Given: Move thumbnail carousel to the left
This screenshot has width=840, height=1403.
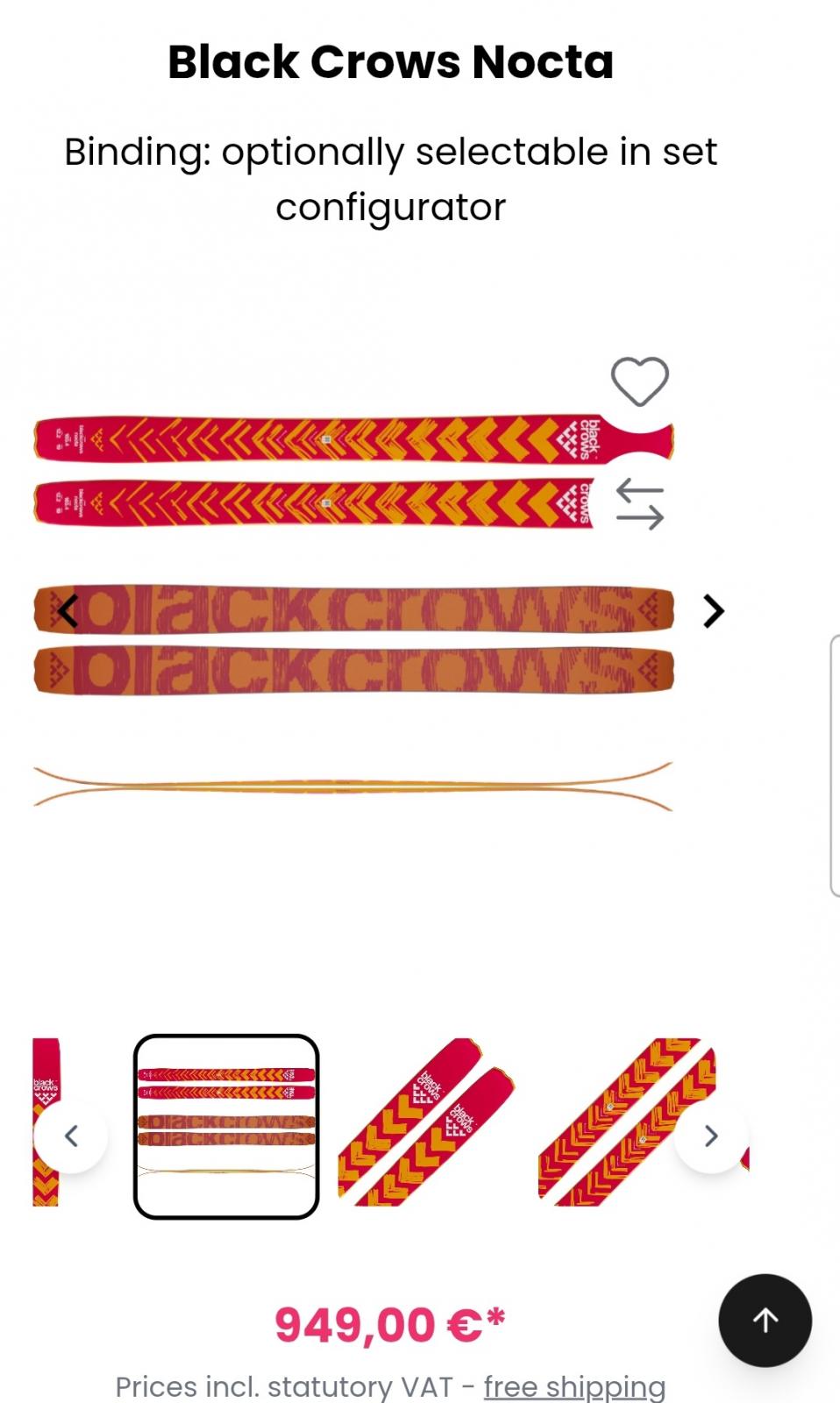Looking at the screenshot, I should coord(71,1136).
